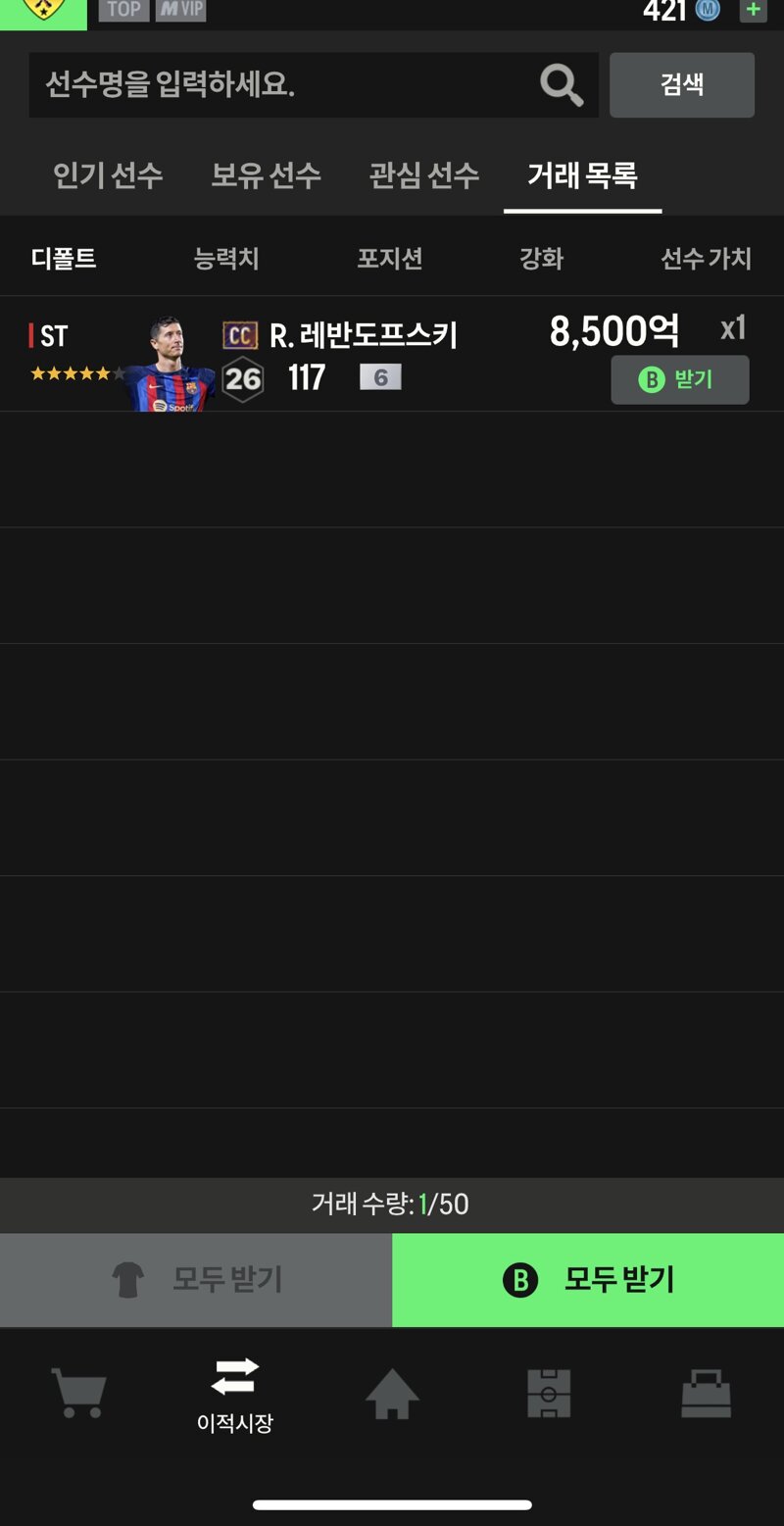Viewport: 784px width, 1526px height.
Task: Tap the grey 모두 받기 shirt button
Action: tap(196, 1280)
